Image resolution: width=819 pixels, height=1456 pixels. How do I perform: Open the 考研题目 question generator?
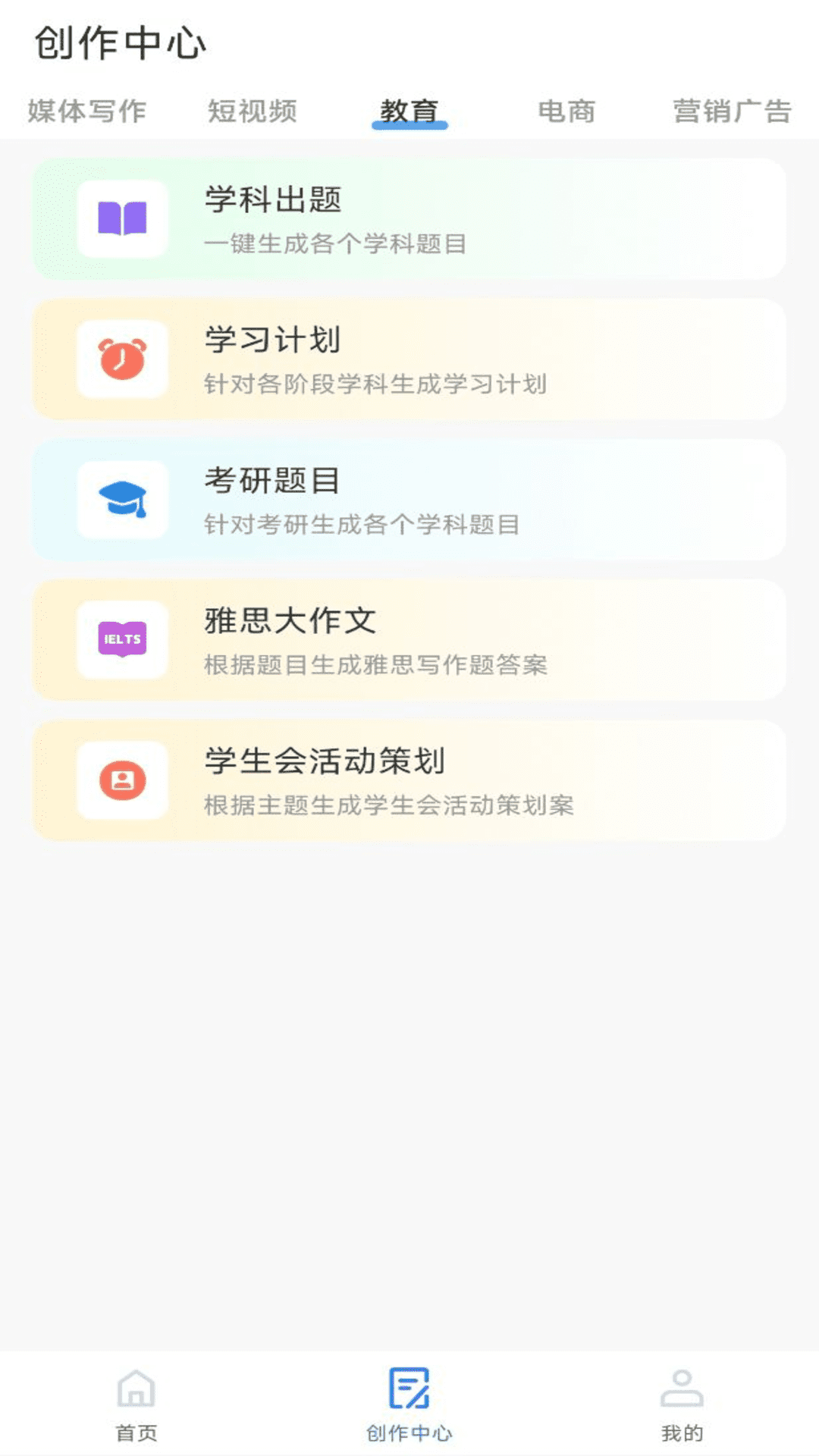click(x=409, y=500)
